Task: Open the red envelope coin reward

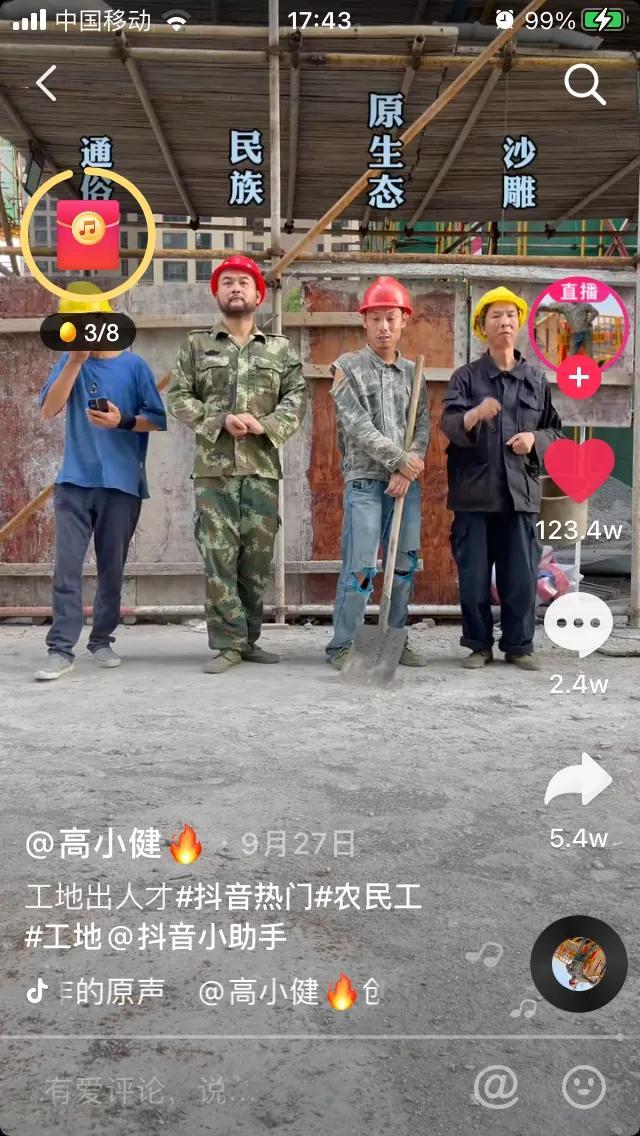Action: click(x=88, y=234)
